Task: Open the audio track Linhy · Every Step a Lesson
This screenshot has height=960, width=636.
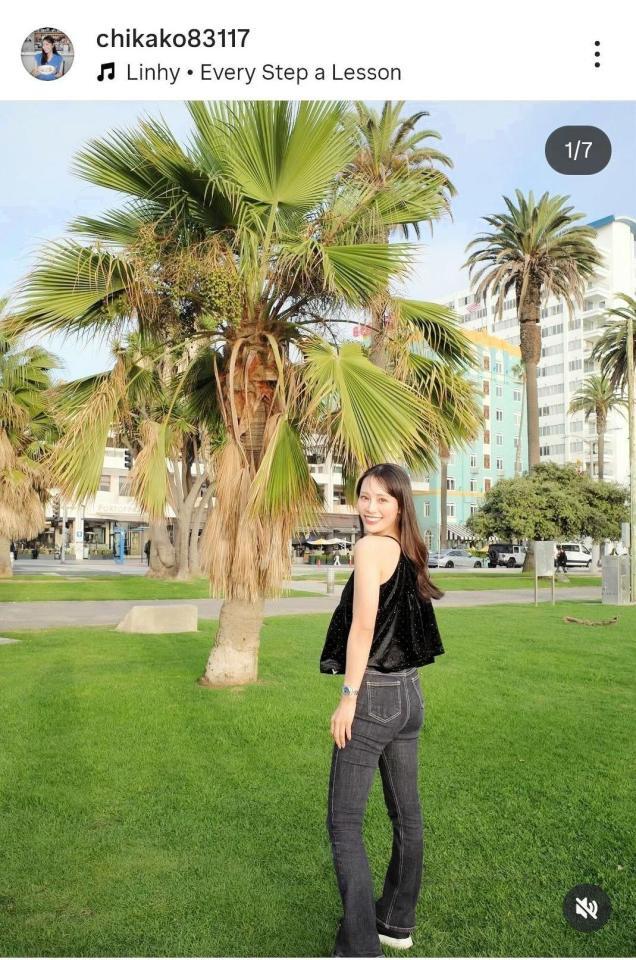Action: pyautogui.click(x=262, y=73)
